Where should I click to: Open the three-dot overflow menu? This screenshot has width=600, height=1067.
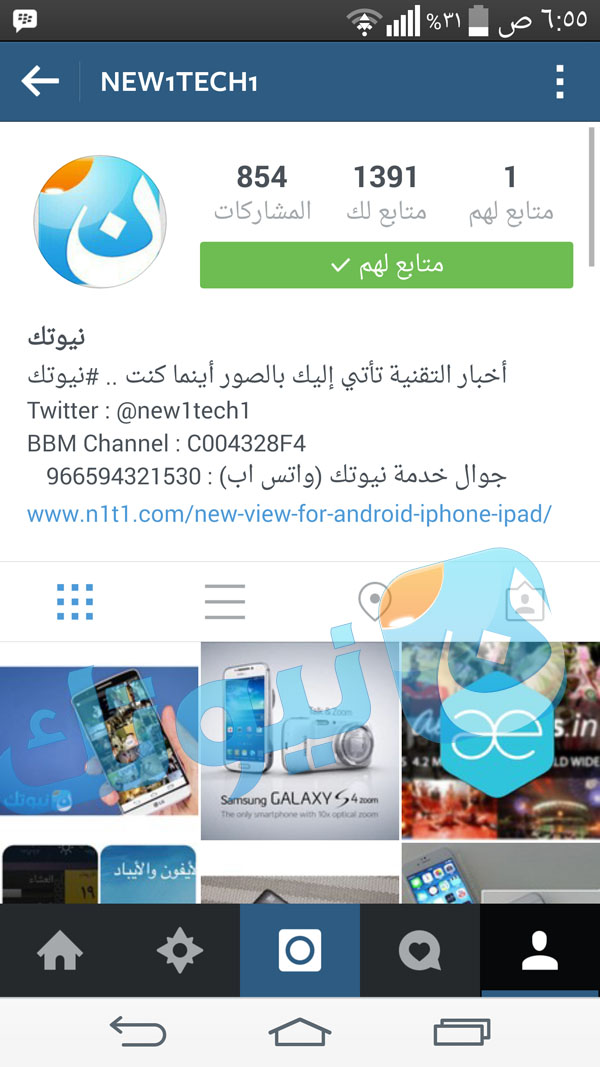point(559,82)
